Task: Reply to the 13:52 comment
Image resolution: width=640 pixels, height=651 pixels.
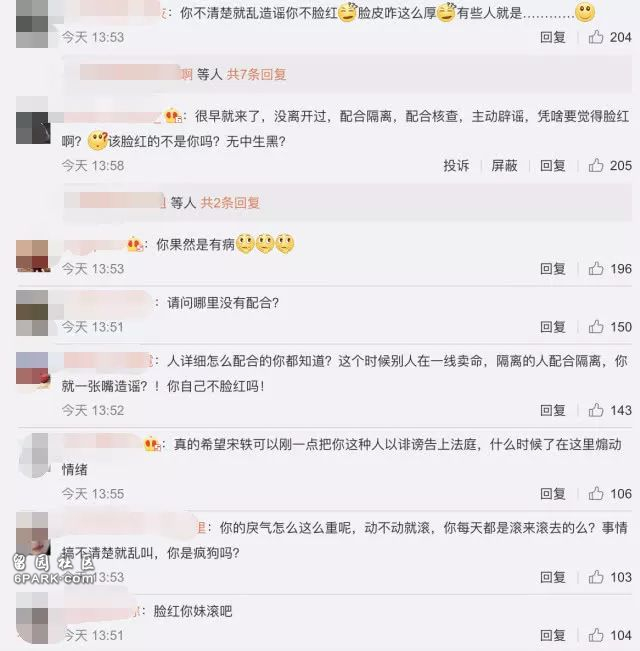Action: pos(553,410)
